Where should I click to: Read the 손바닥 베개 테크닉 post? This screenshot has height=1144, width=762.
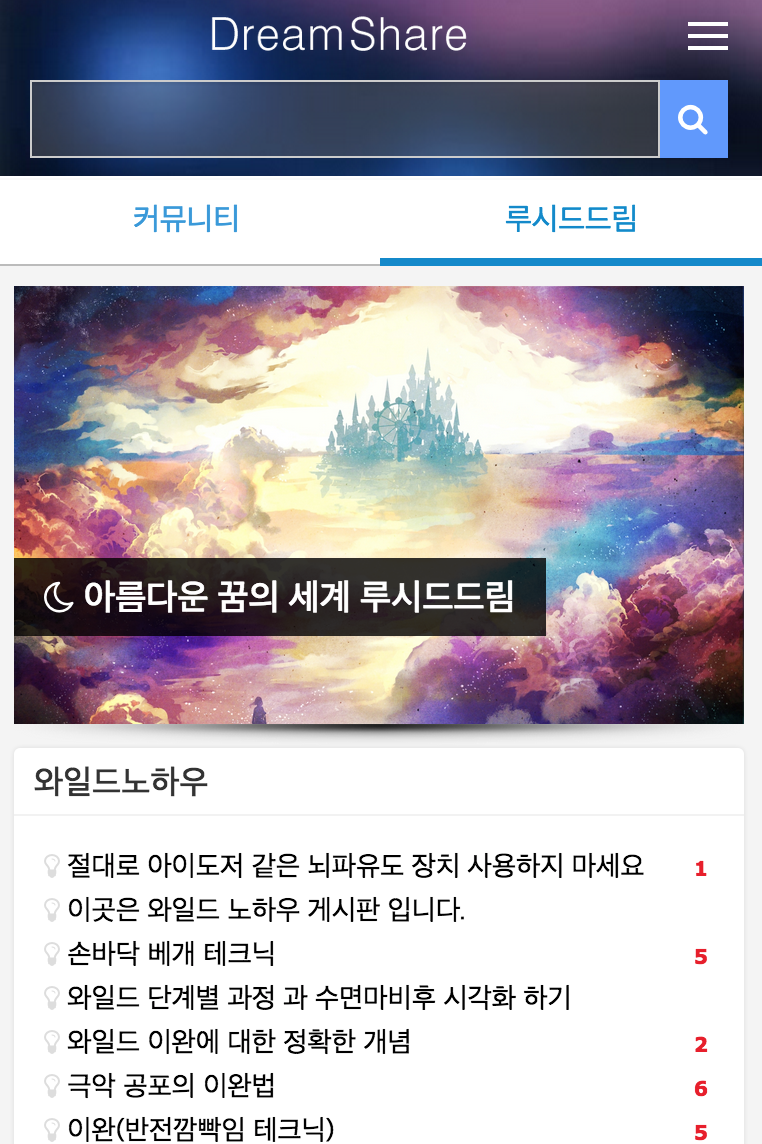tap(171, 954)
